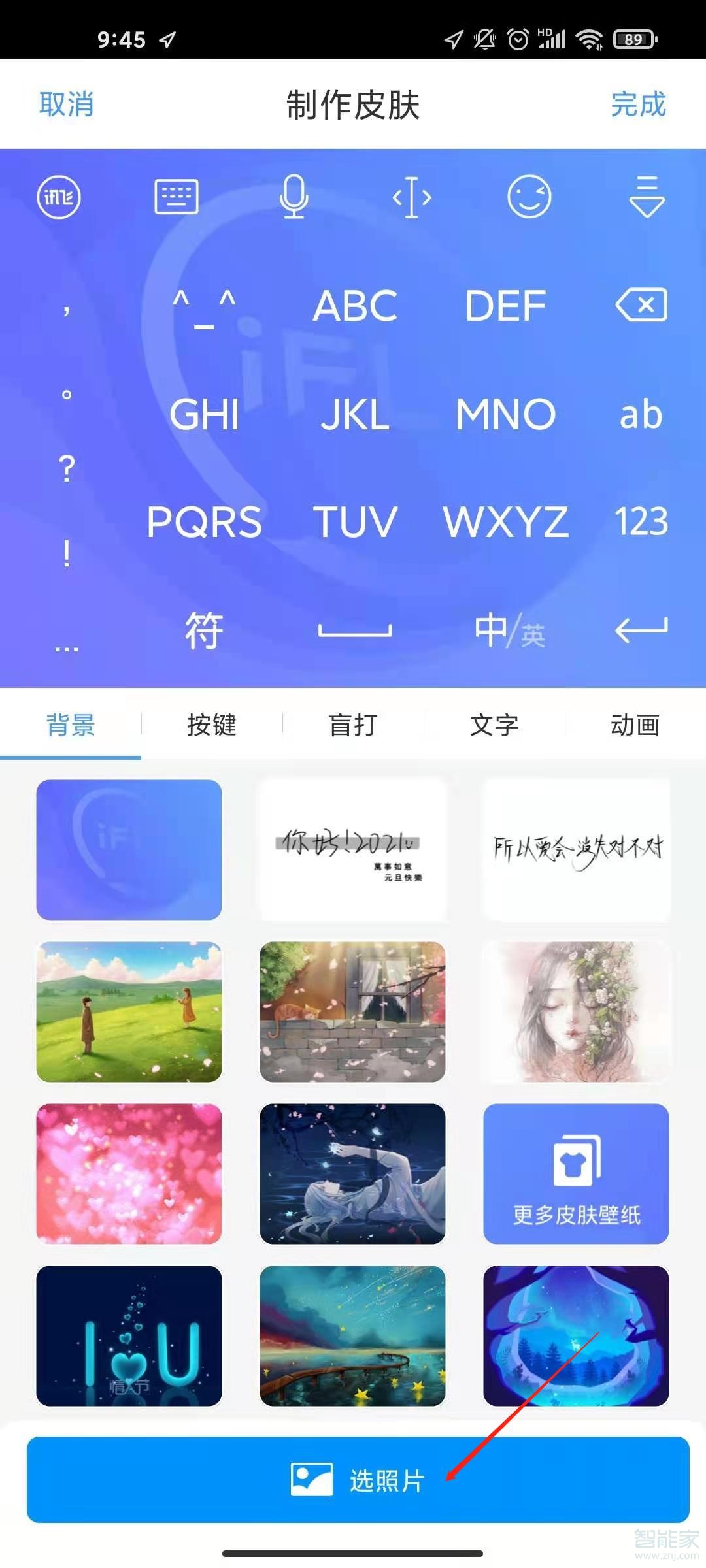Tap the 123 number key
Image resolution: width=706 pixels, height=1568 pixels.
pyautogui.click(x=641, y=521)
